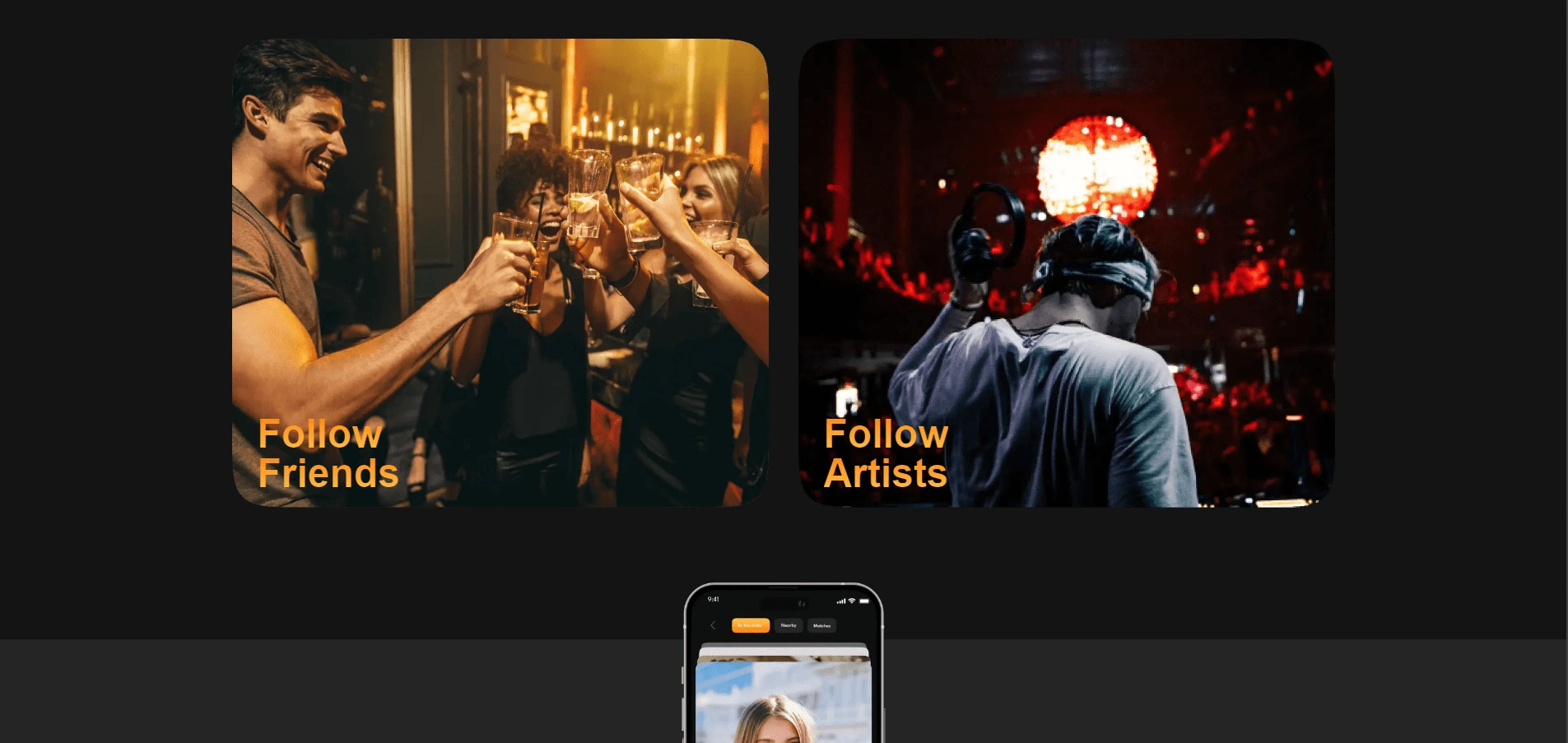
Task: Open the Follow Artists card
Action: (1066, 272)
